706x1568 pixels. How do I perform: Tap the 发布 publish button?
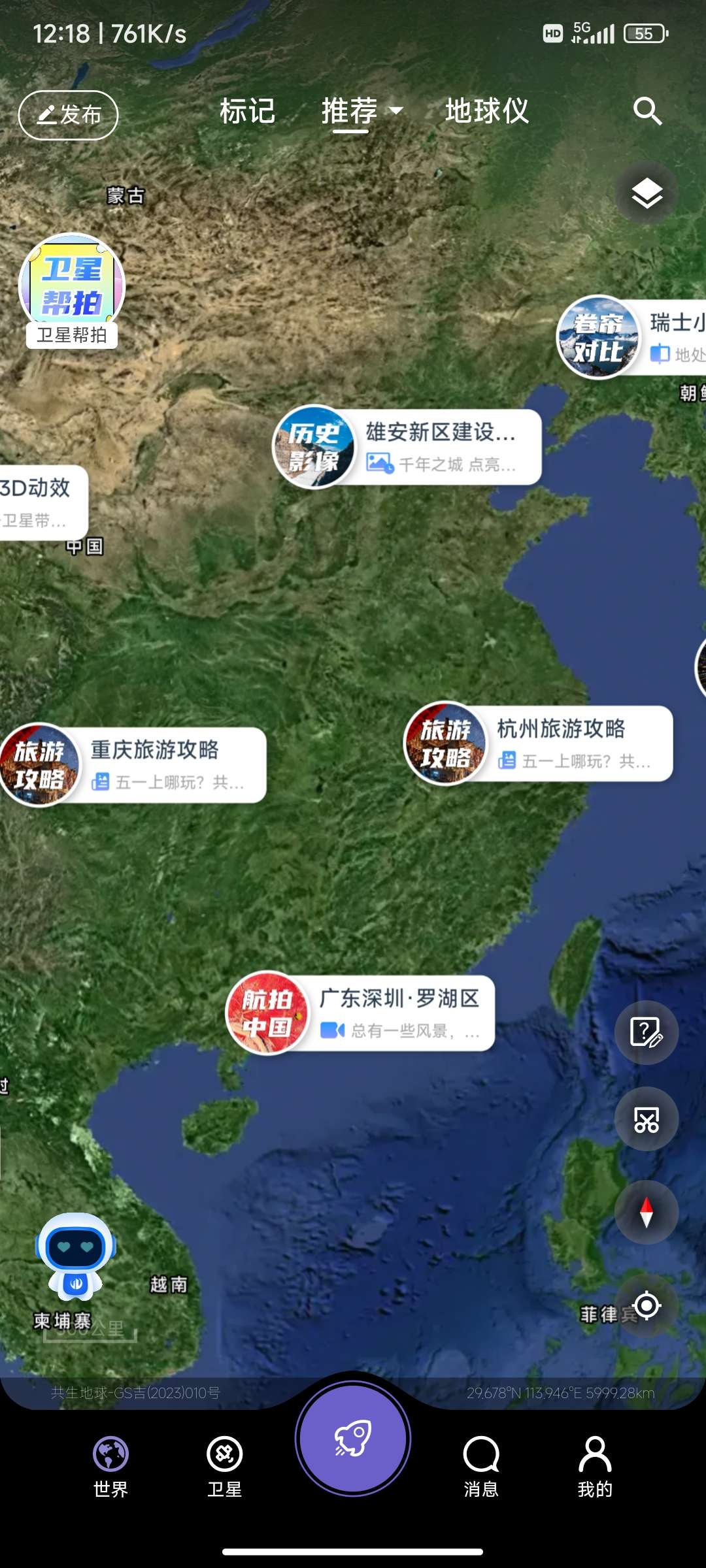click(68, 115)
